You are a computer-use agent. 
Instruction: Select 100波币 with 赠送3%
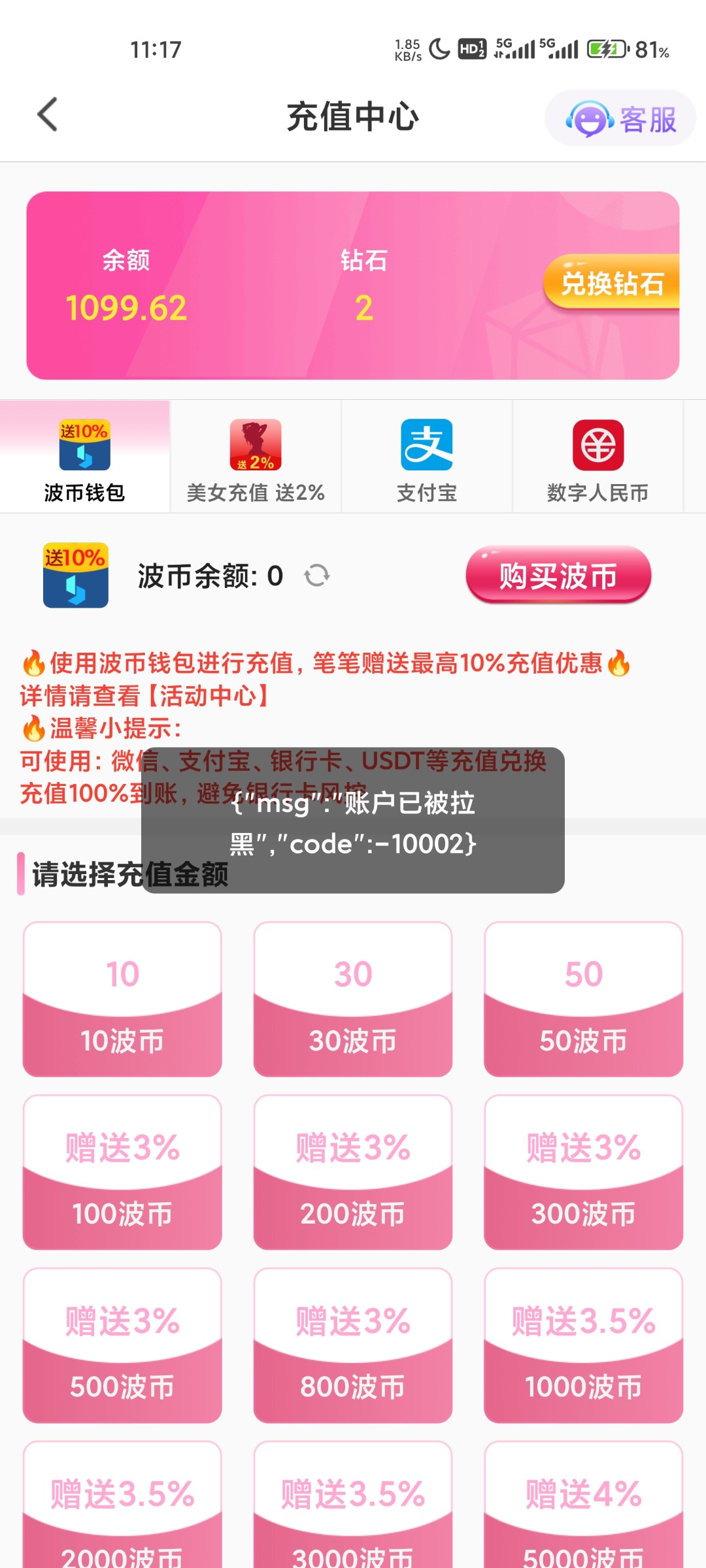(122, 1173)
